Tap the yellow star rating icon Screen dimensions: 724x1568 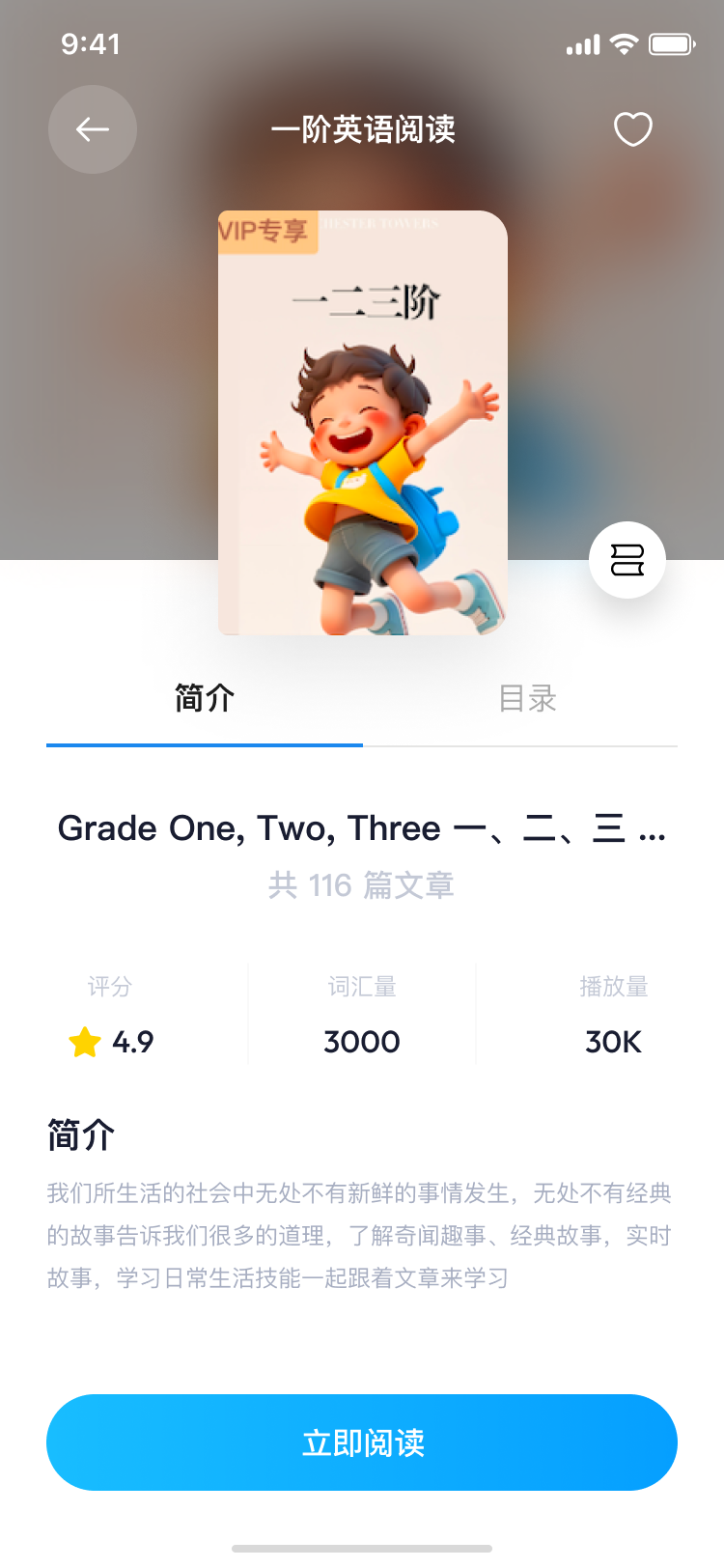[84, 1043]
